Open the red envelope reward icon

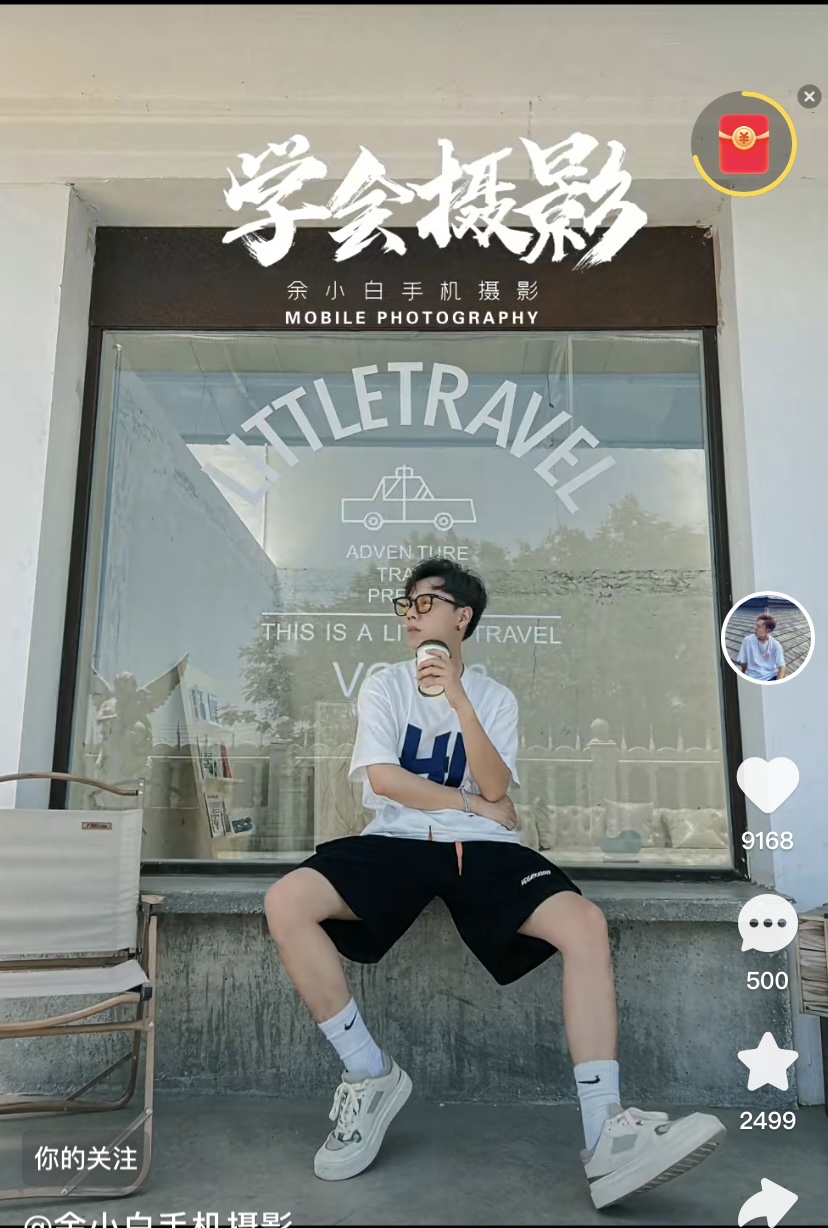[x=744, y=144]
